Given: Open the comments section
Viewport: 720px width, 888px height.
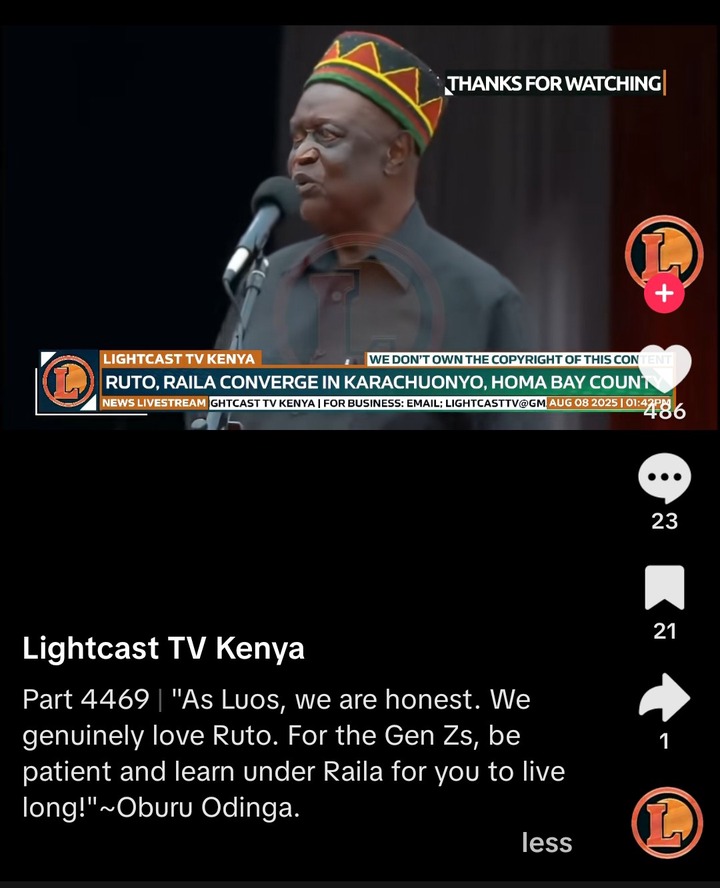Looking at the screenshot, I should point(664,478).
